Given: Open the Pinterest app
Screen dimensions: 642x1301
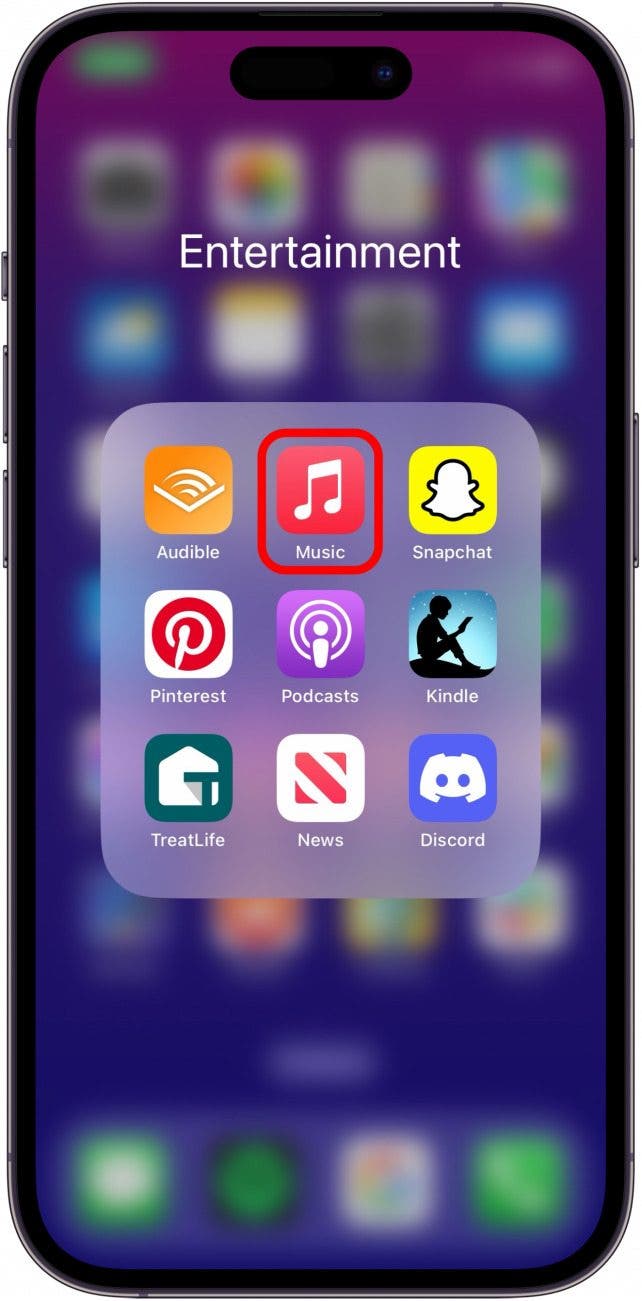Looking at the screenshot, I should point(188,634).
